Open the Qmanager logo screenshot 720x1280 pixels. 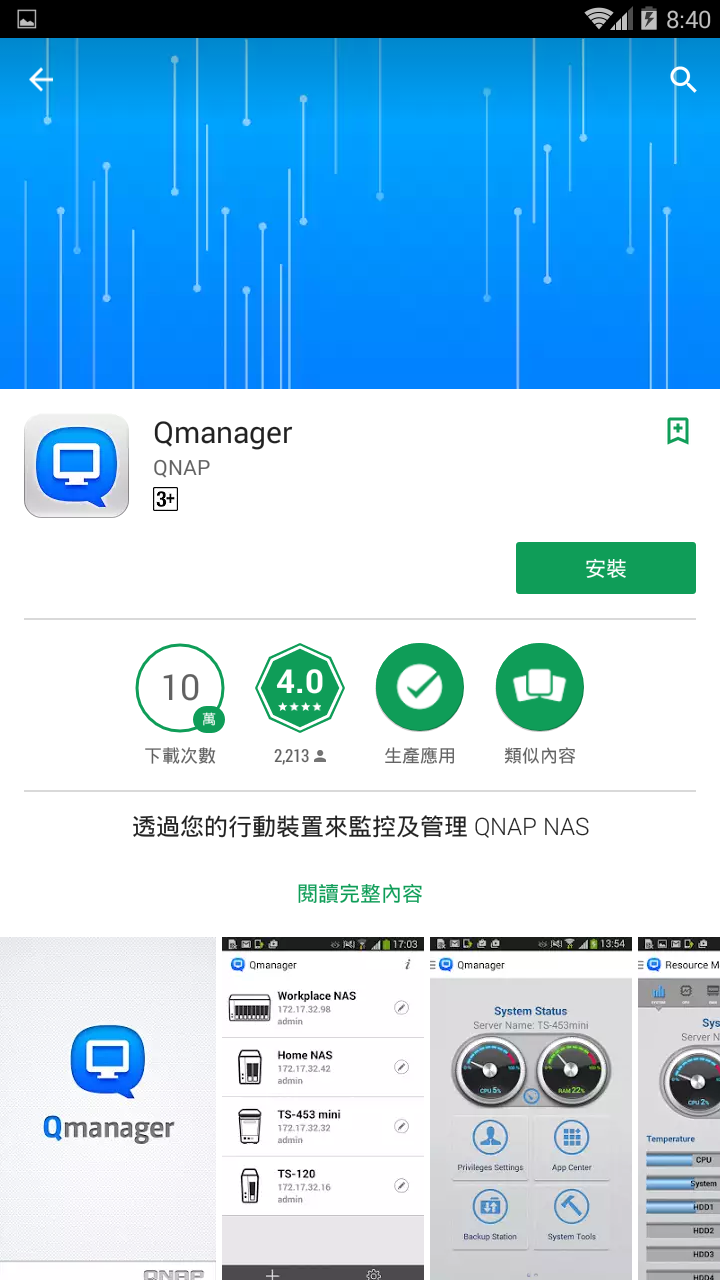coord(108,1108)
